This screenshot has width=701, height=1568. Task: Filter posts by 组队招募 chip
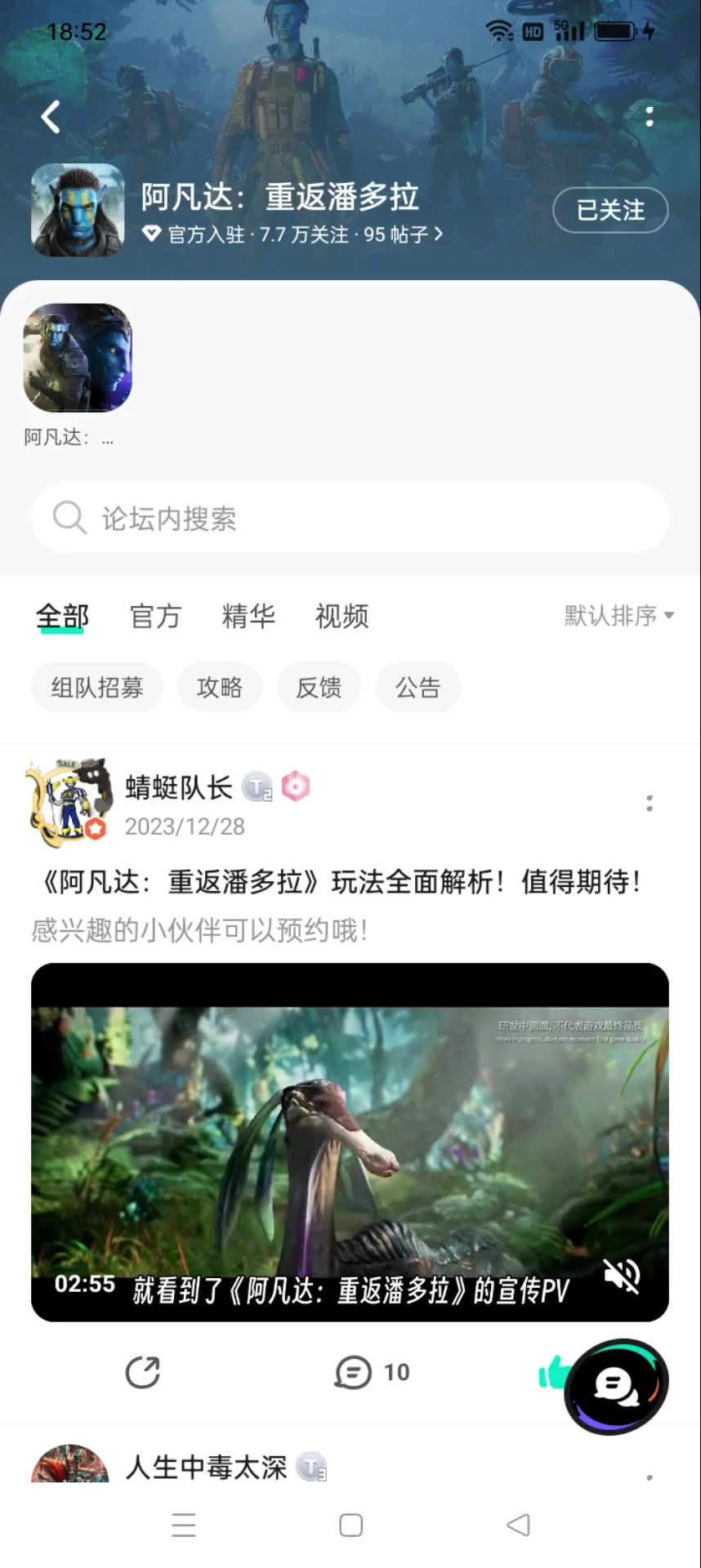[97, 687]
